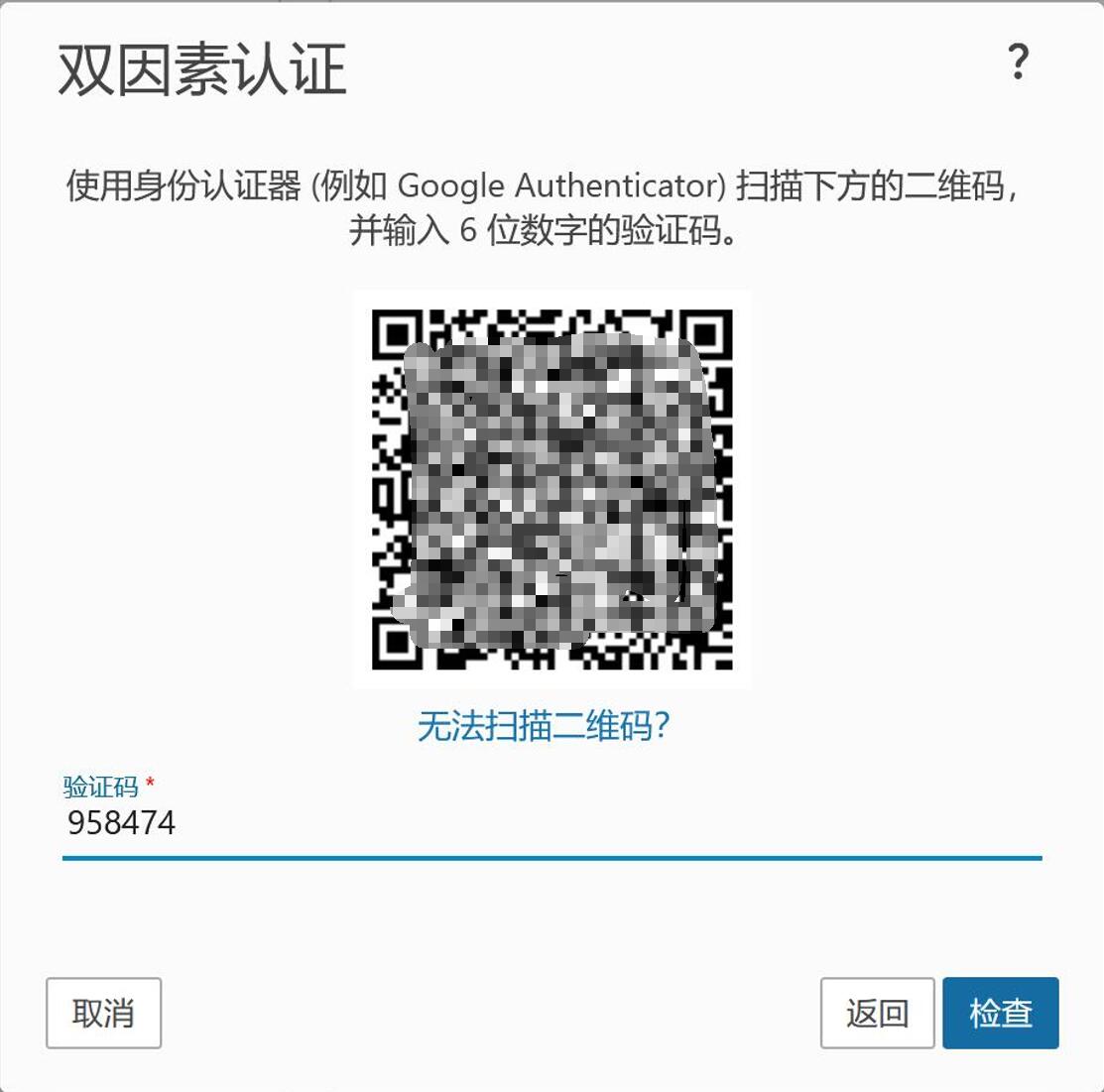Viewport: 1104px width, 1092px height.
Task: Verify the code with 检查
Action: pyautogui.click(x=1000, y=1013)
